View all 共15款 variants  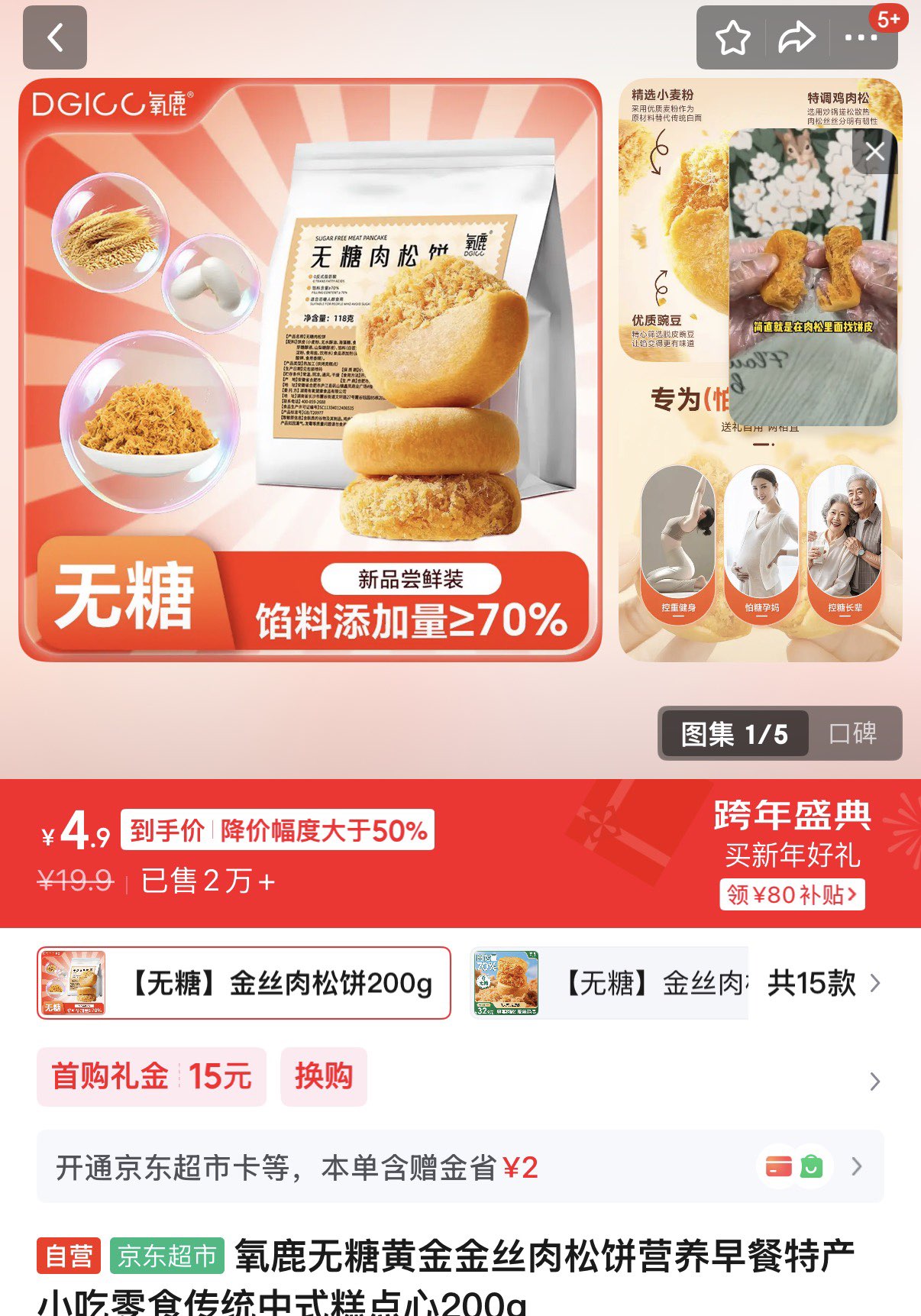pos(823,983)
